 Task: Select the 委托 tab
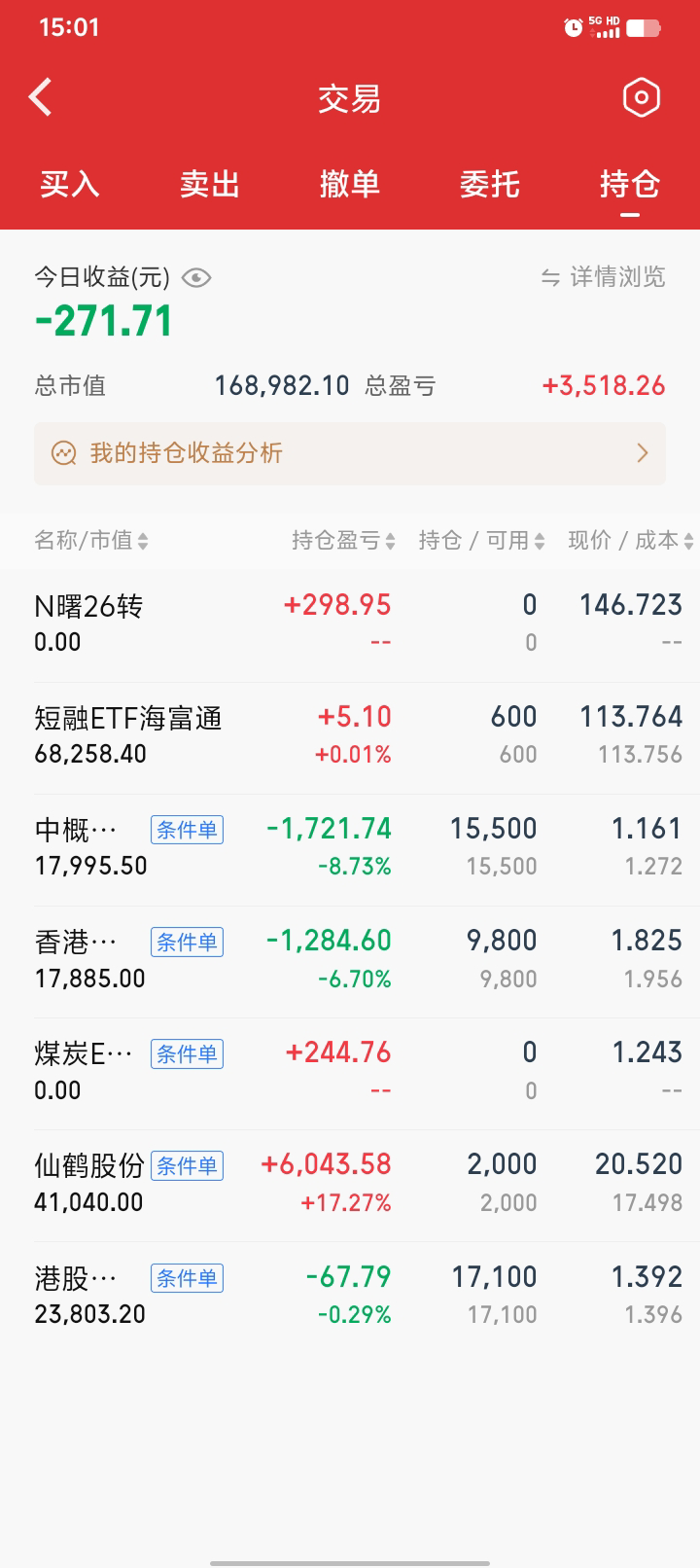(x=490, y=184)
